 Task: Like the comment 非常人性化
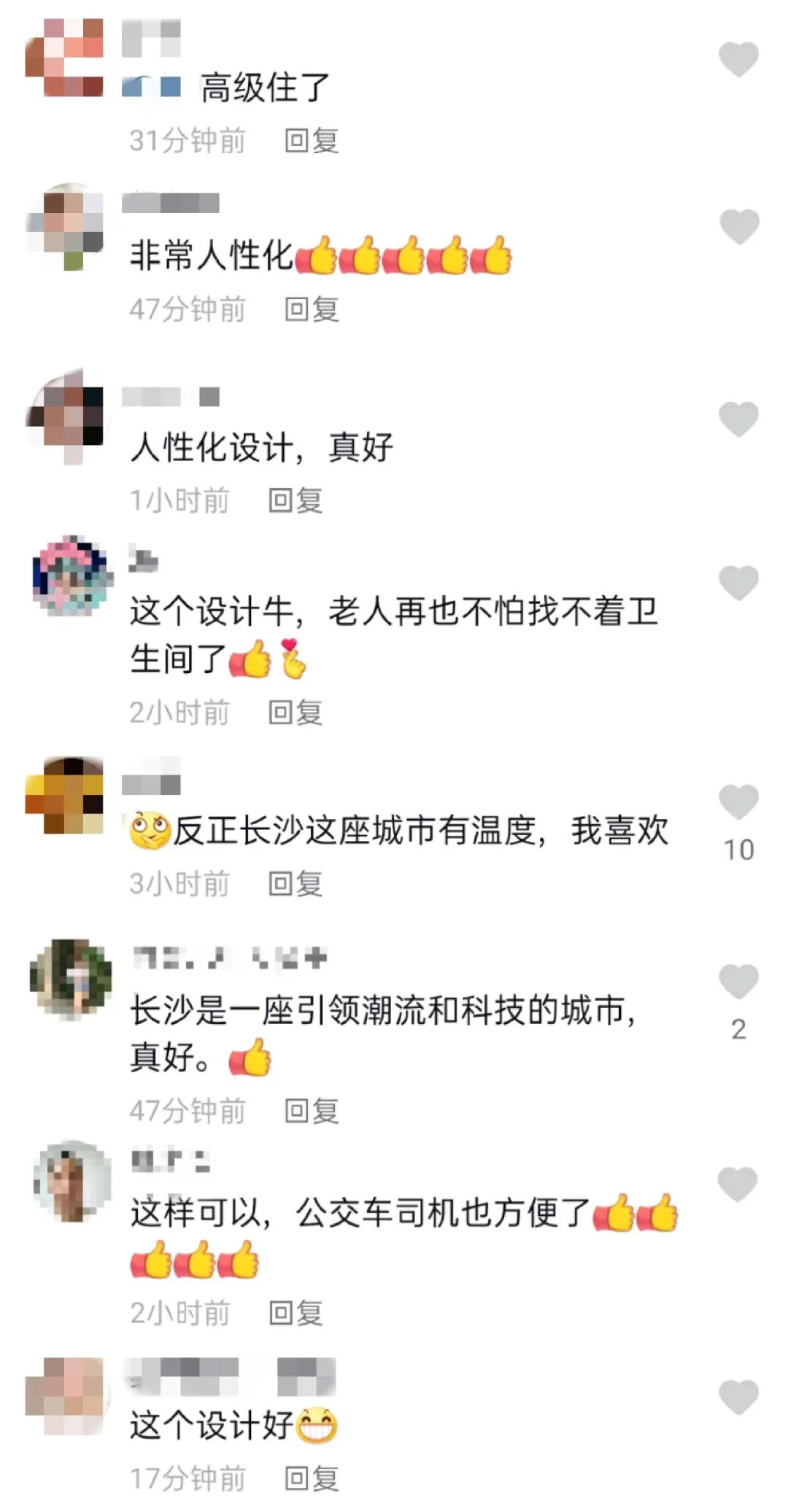(738, 226)
